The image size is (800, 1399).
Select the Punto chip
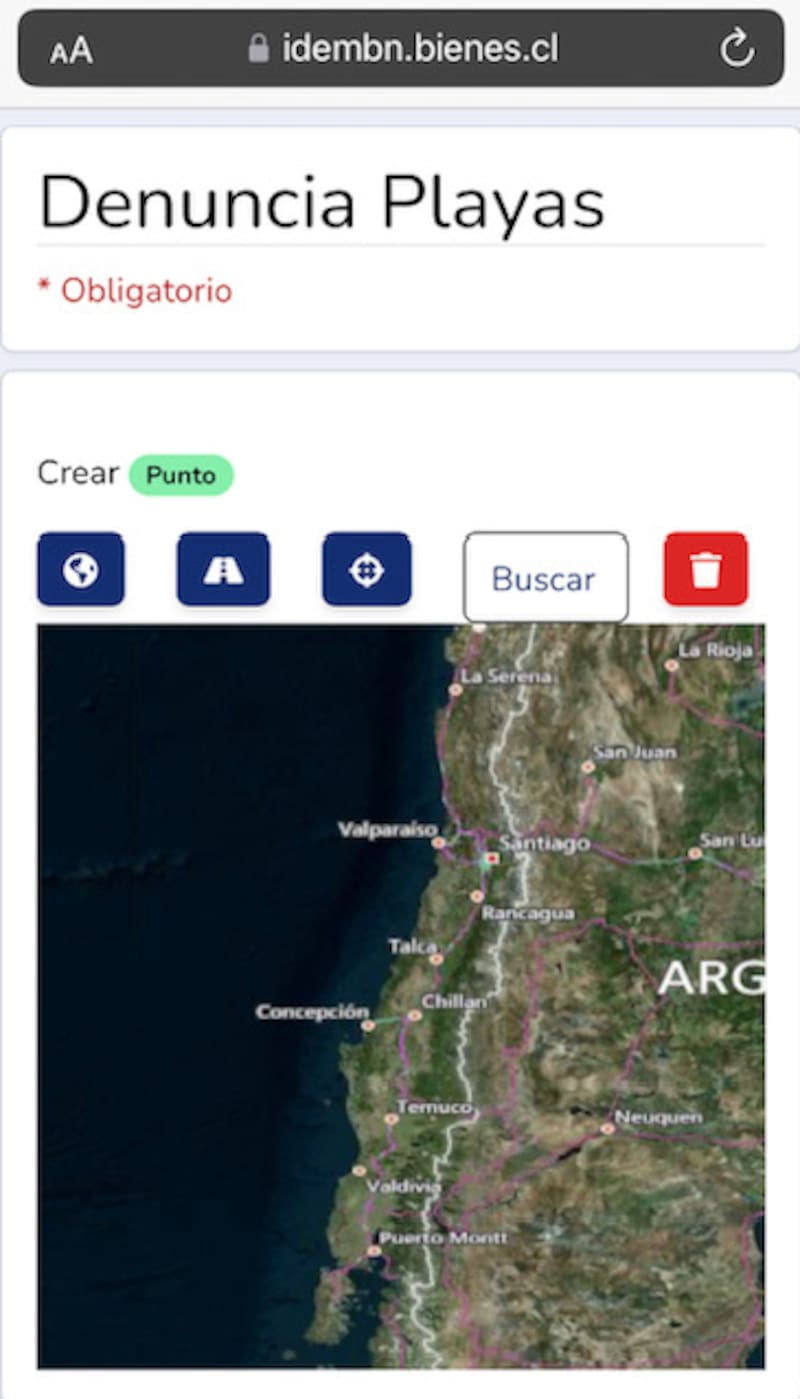(180, 475)
